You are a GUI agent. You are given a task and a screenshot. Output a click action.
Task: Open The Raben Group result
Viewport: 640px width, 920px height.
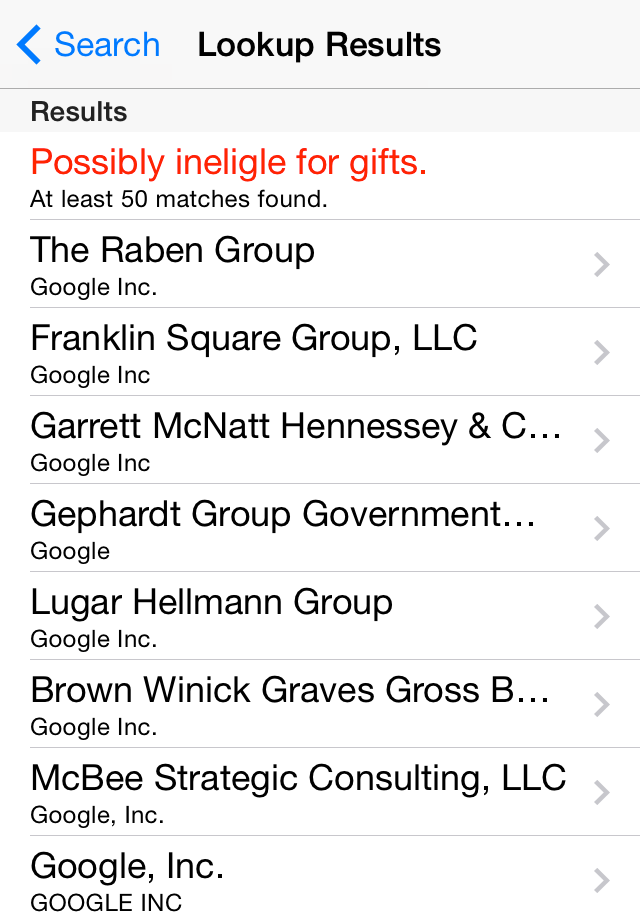(320, 264)
